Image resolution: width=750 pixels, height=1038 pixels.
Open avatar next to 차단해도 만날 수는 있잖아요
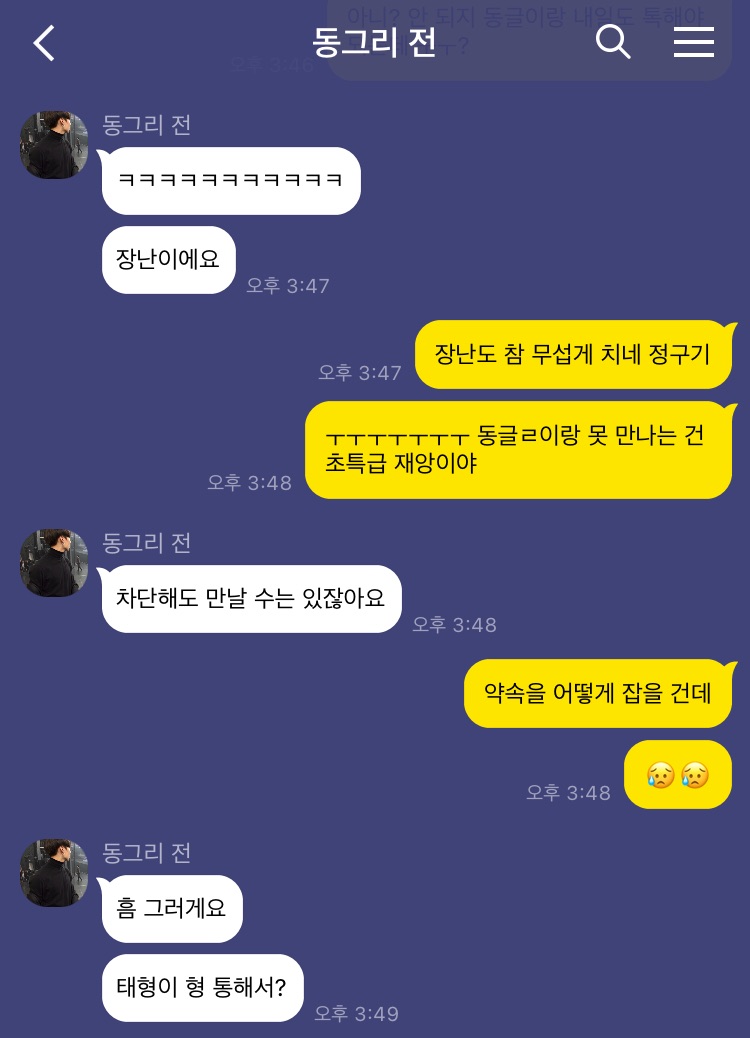tap(54, 563)
